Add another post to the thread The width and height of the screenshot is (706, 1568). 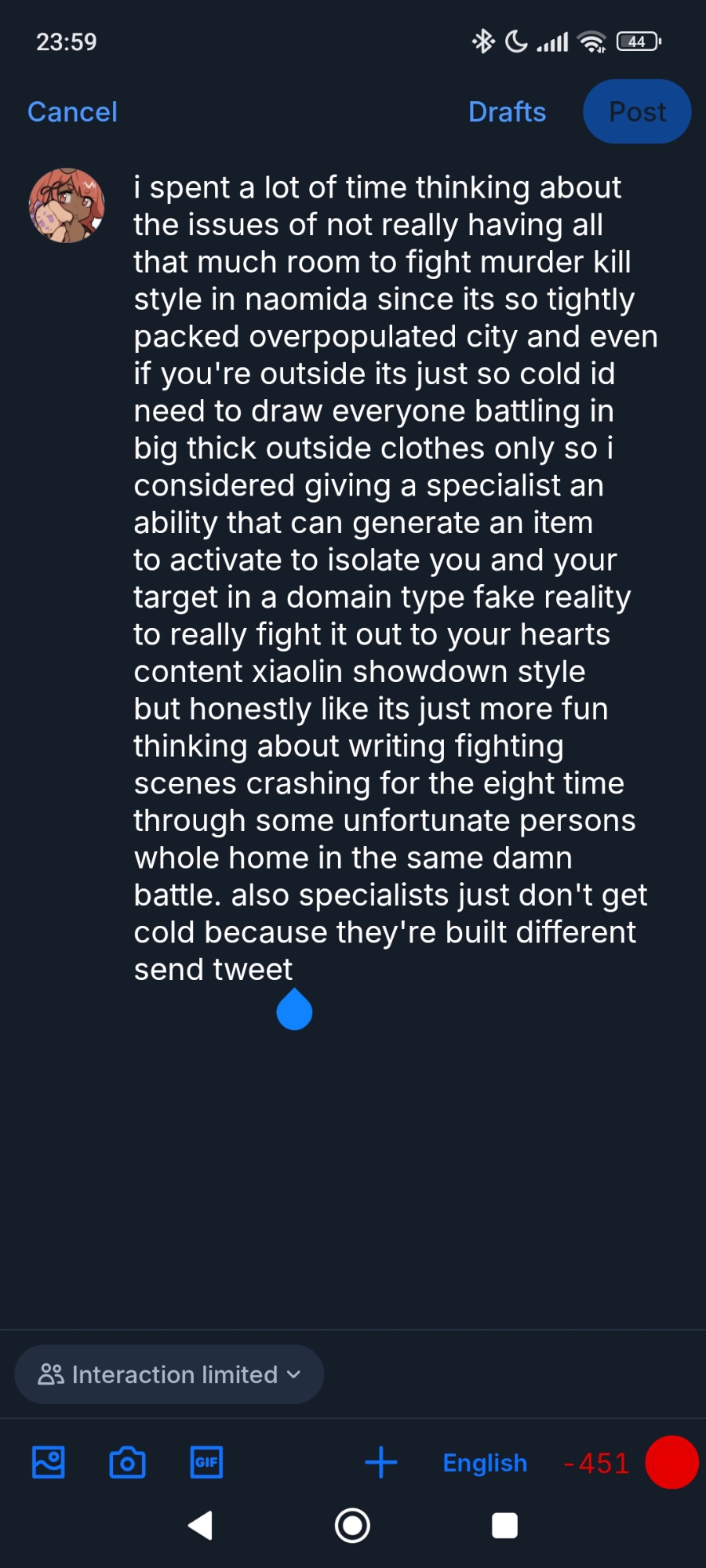tap(381, 1462)
